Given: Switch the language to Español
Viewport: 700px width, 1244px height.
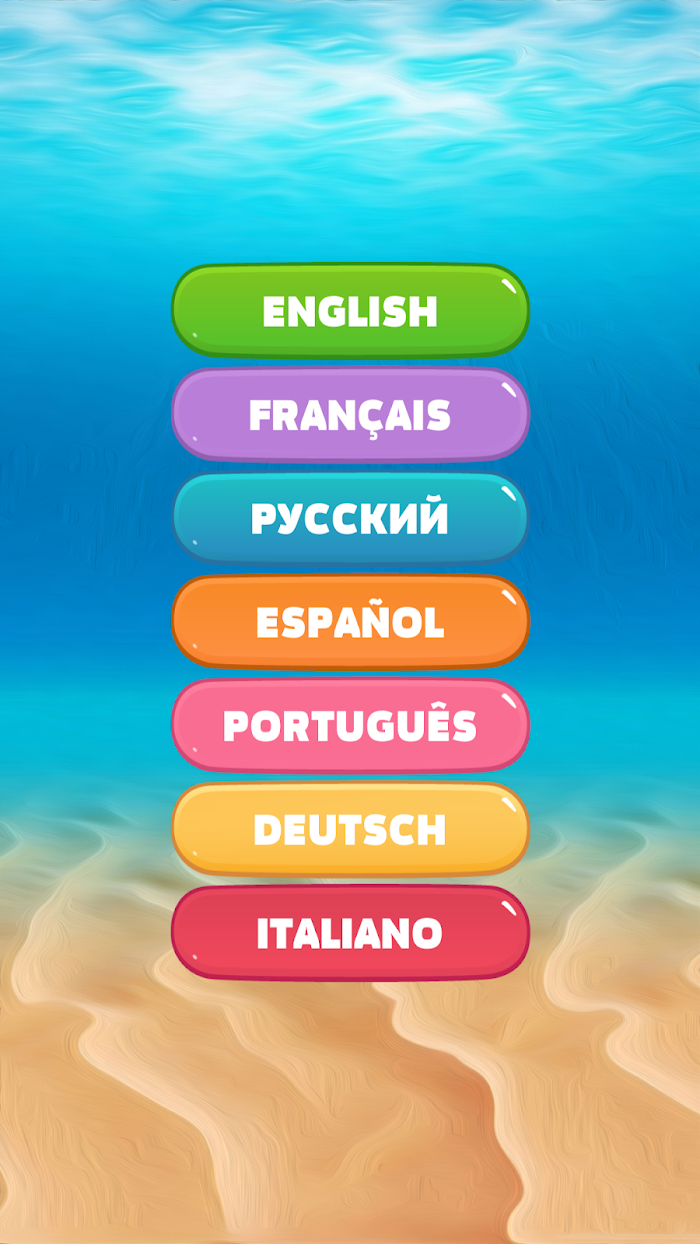Looking at the screenshot, I should pyautogui.click(x=350, y=622).
